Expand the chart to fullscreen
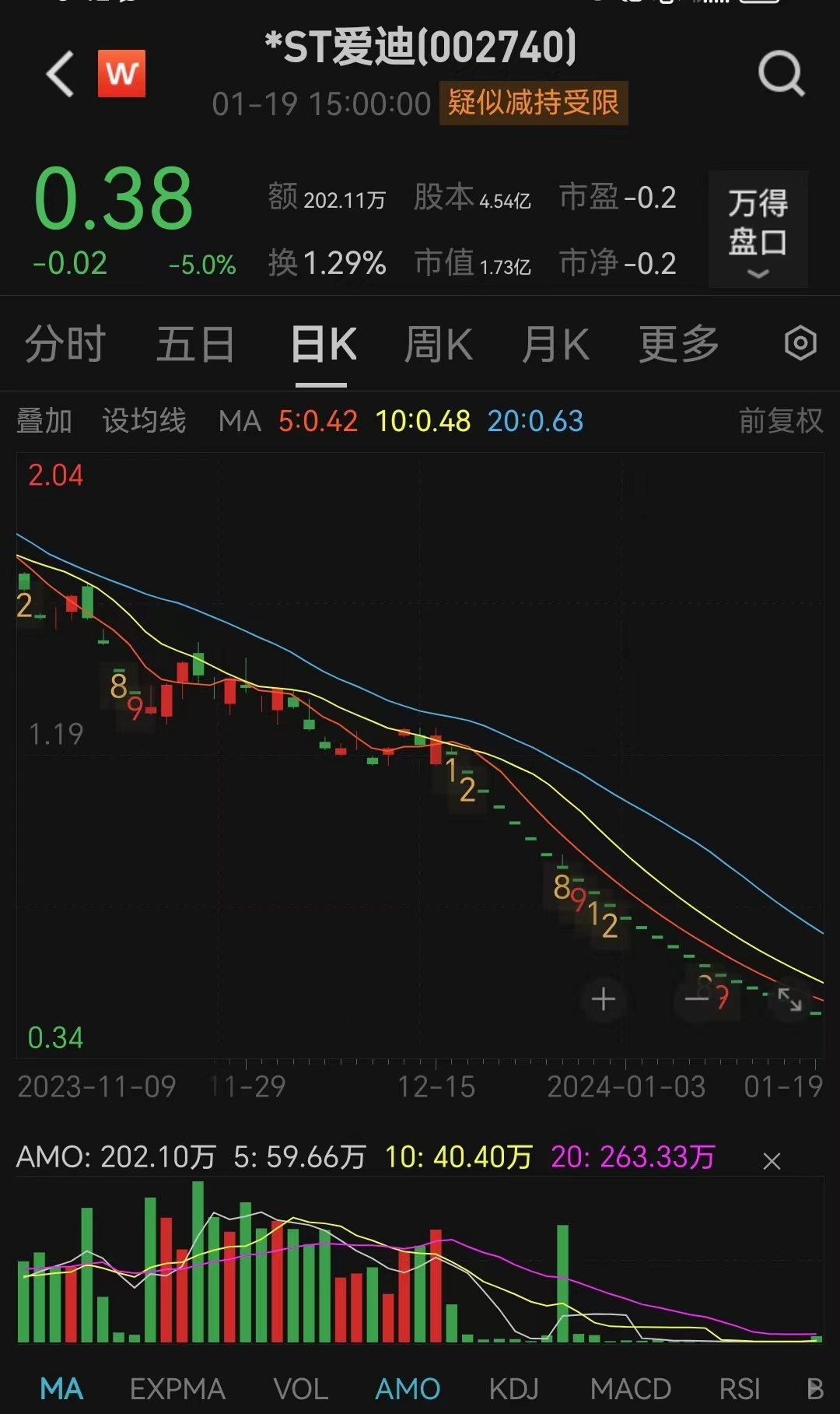Image resolution: width=840 pixels, height=1414 pixels. click(790, 999)
